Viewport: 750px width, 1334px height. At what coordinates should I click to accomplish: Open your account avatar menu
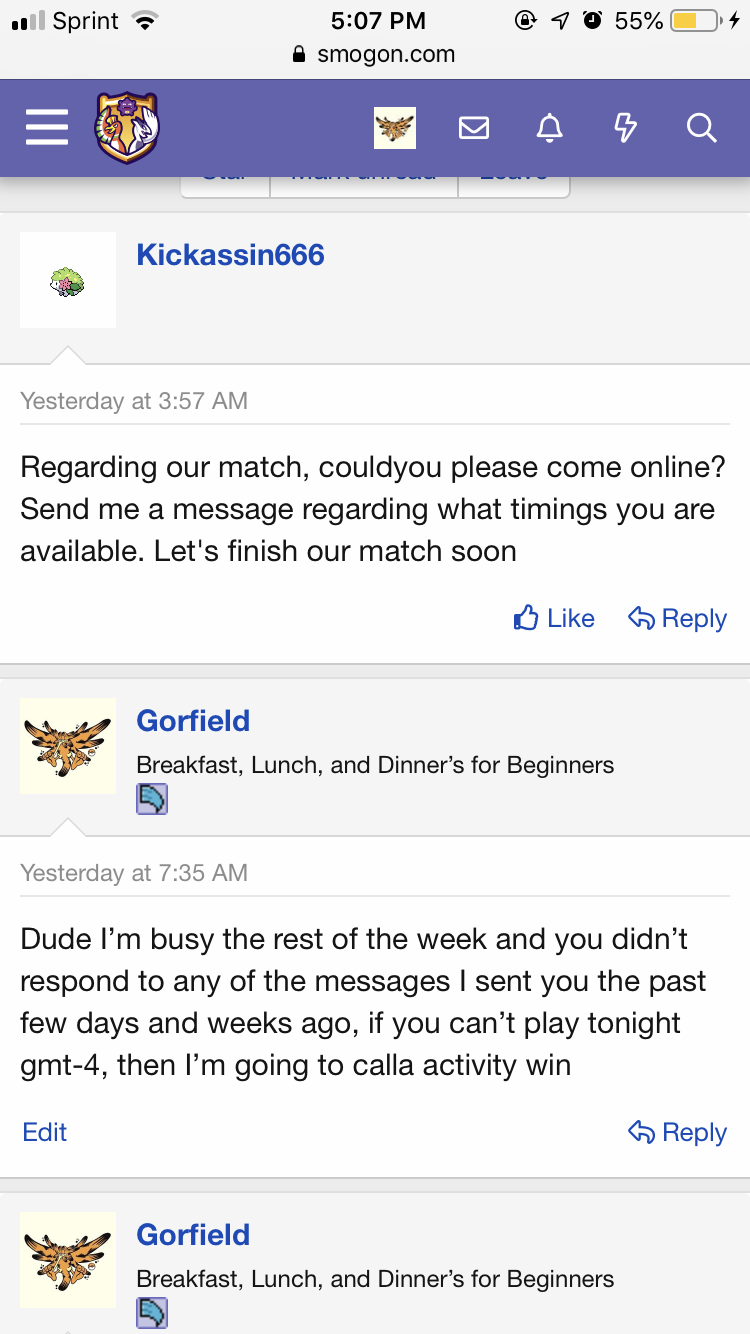pyautogui.click(x=395, y=128)
